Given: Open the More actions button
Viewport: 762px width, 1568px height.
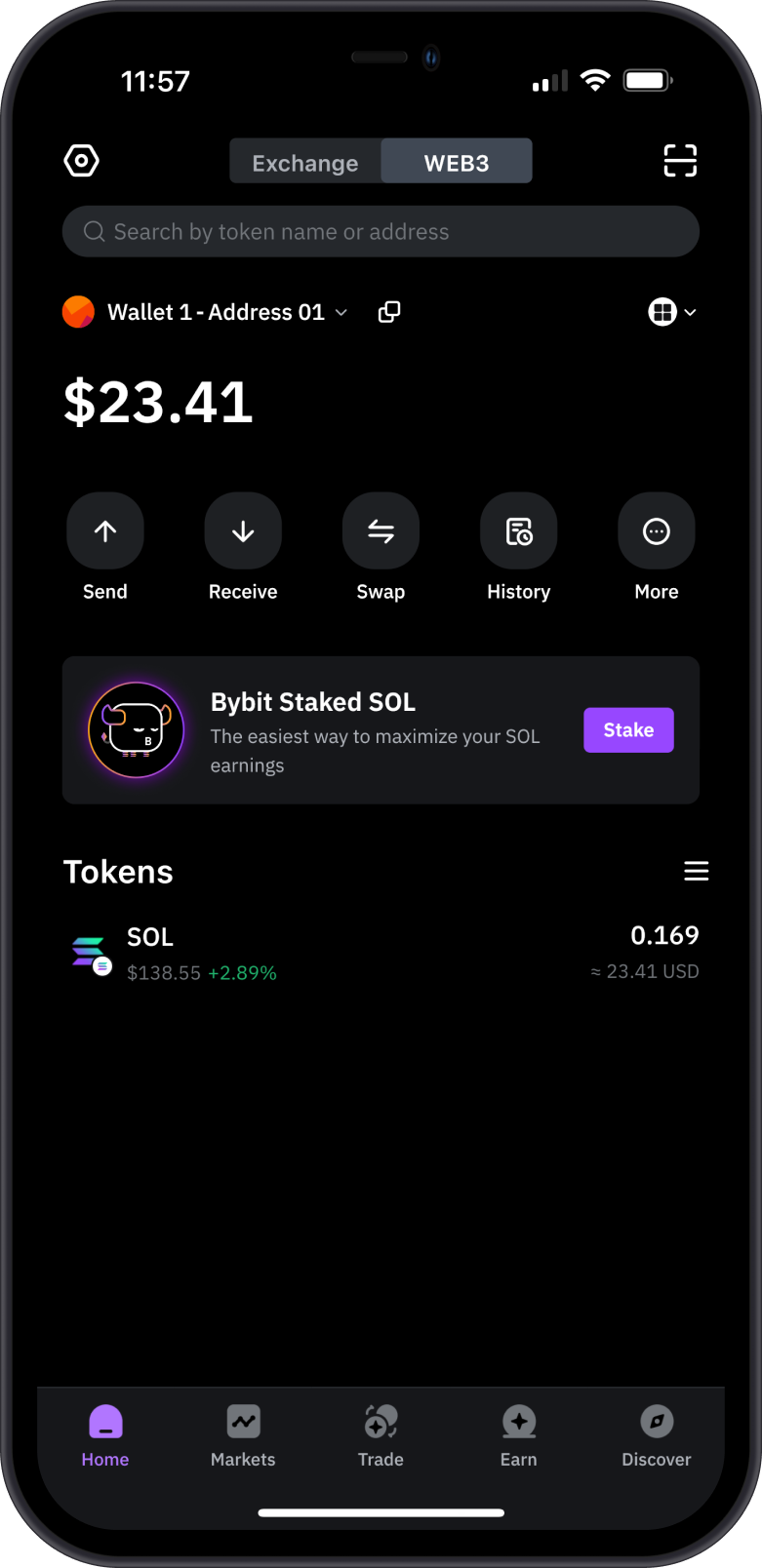Looking at the screenshot, I should pos(656,531).
